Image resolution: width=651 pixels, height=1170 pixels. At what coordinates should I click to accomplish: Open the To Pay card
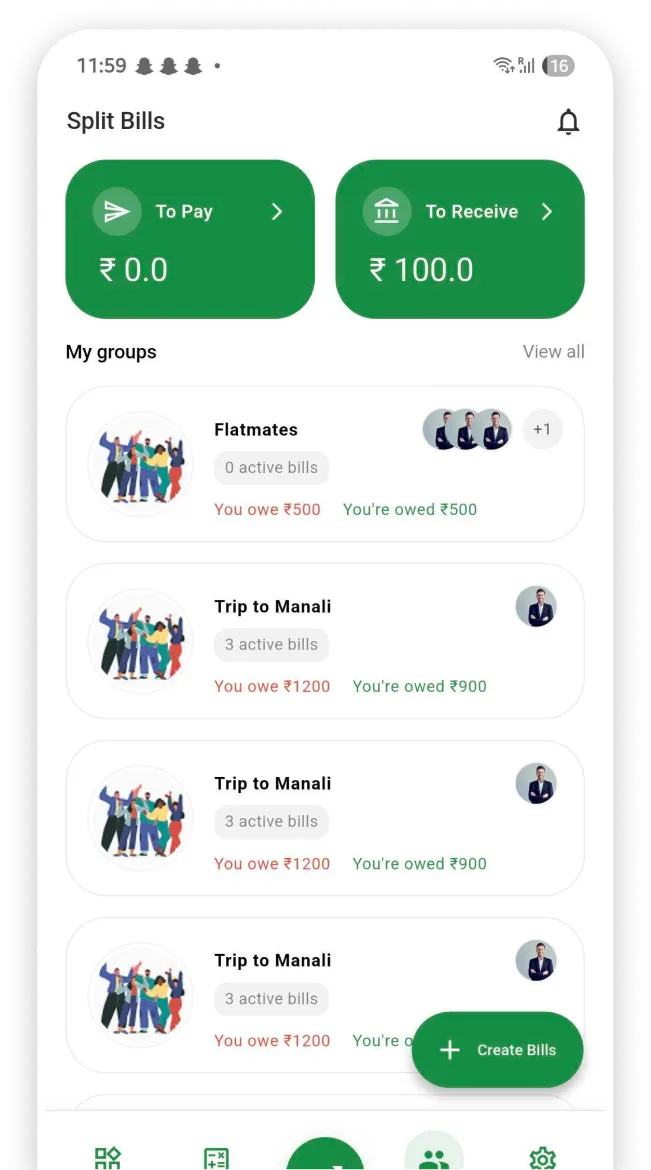190,239
